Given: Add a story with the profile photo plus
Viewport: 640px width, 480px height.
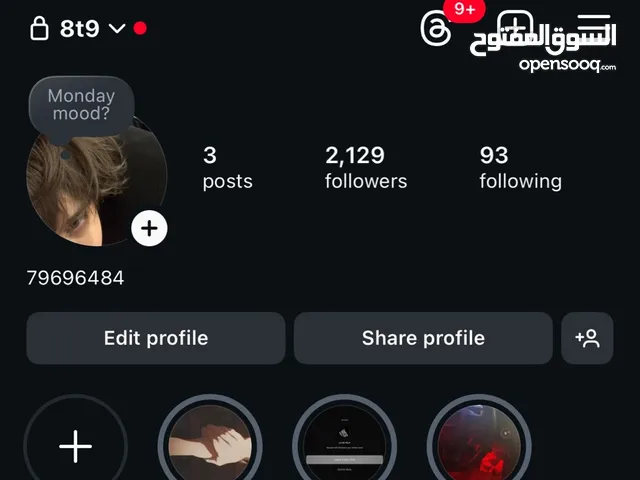Looking at the screenshot, I should pos(149,228).
